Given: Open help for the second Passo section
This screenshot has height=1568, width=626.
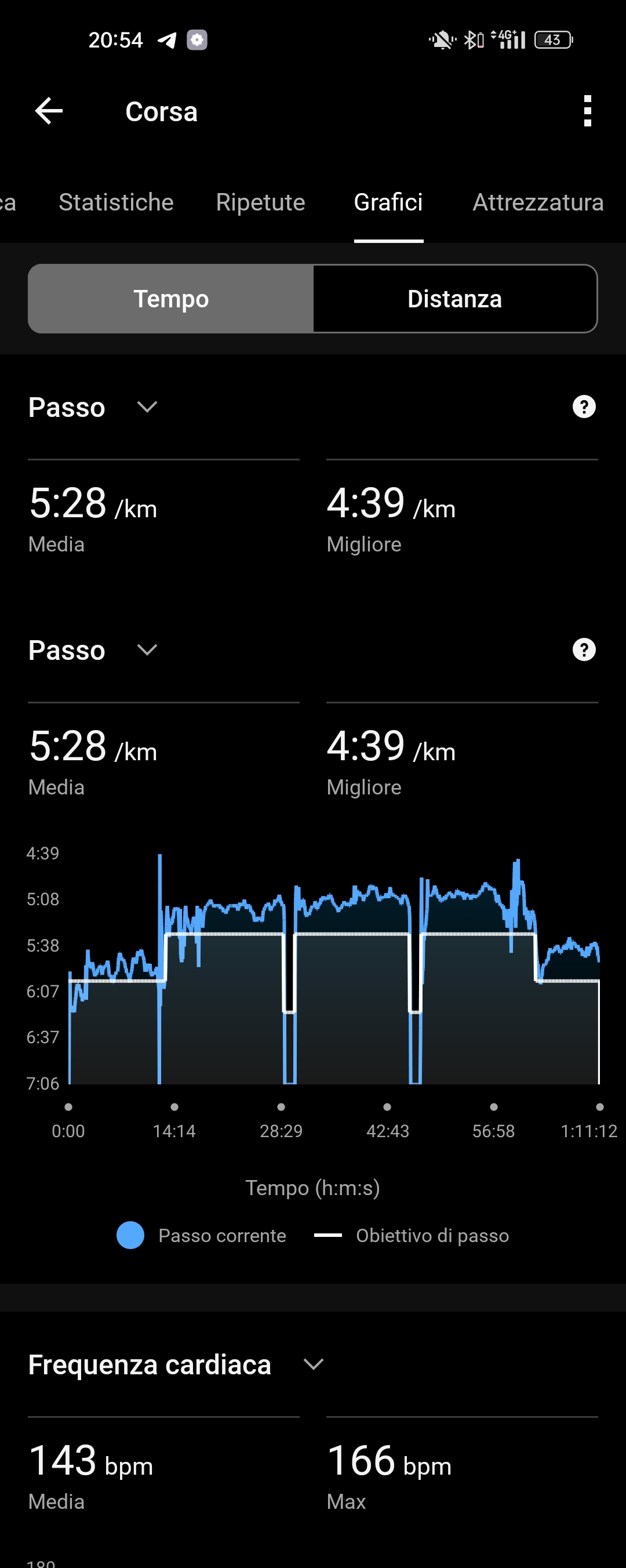Looking at the screenshot, I should pos(584,649).
